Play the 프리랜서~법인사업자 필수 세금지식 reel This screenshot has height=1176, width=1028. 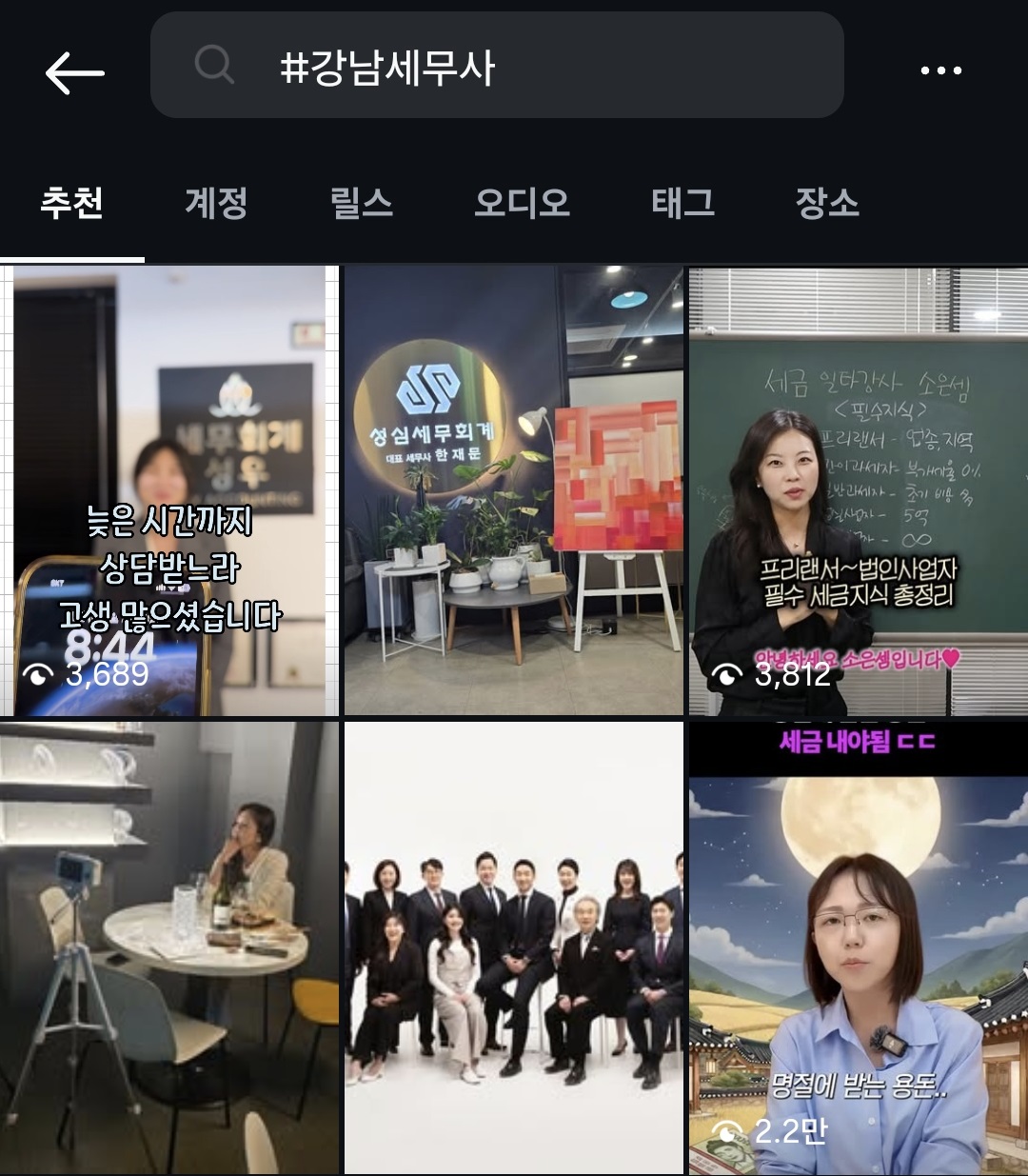pyautogui.click(x=858, y=490)
